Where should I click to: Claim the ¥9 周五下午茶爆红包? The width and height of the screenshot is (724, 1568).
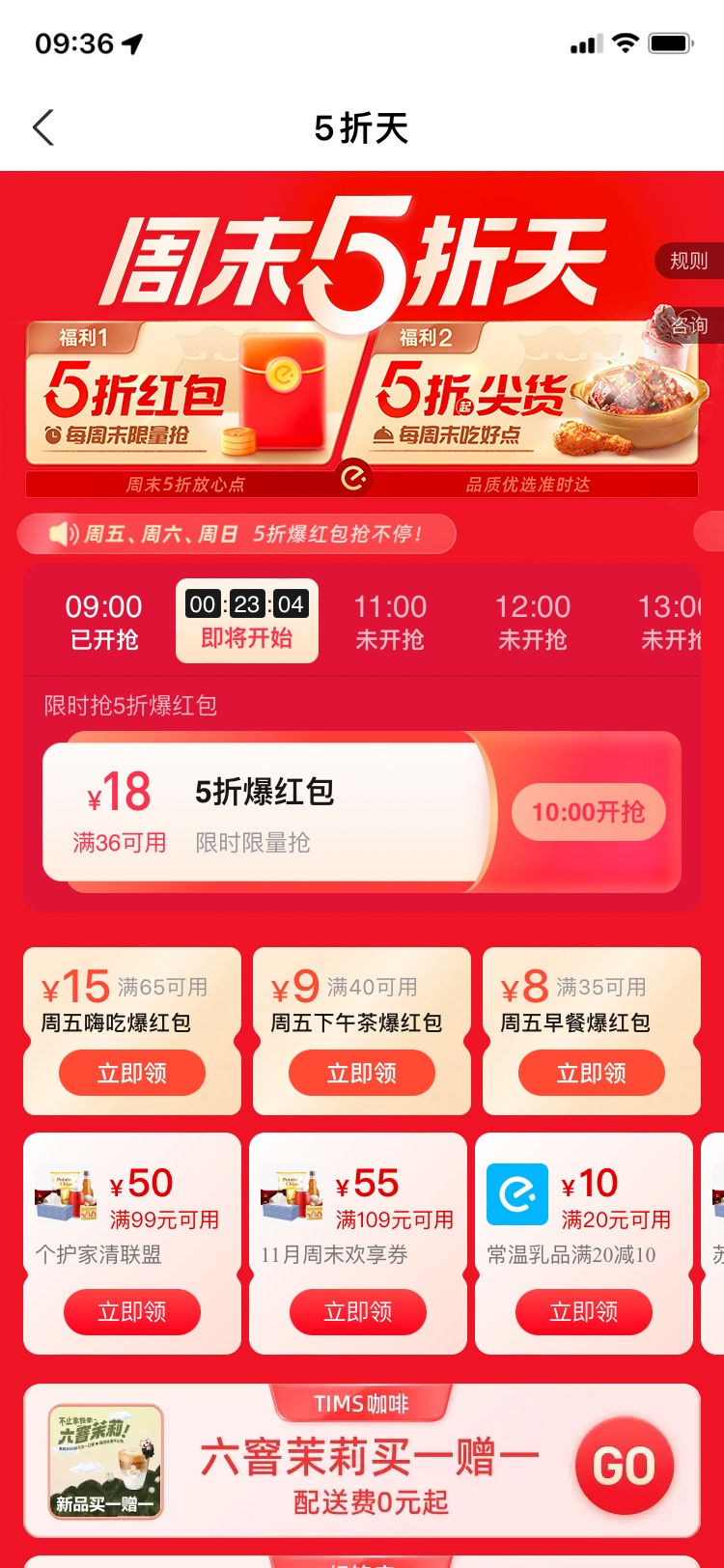point(362,1073)
